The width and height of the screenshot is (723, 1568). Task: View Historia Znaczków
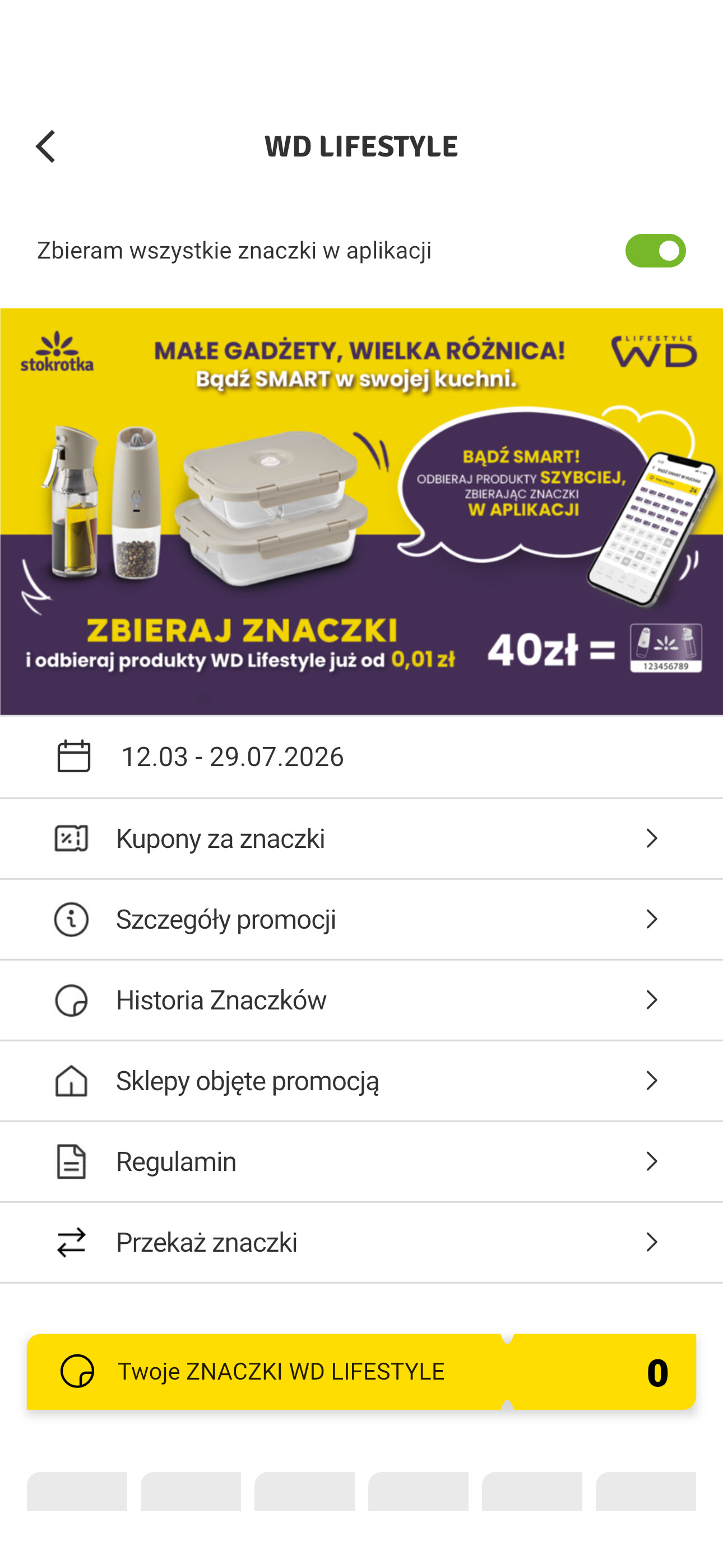click(361, 1000)
